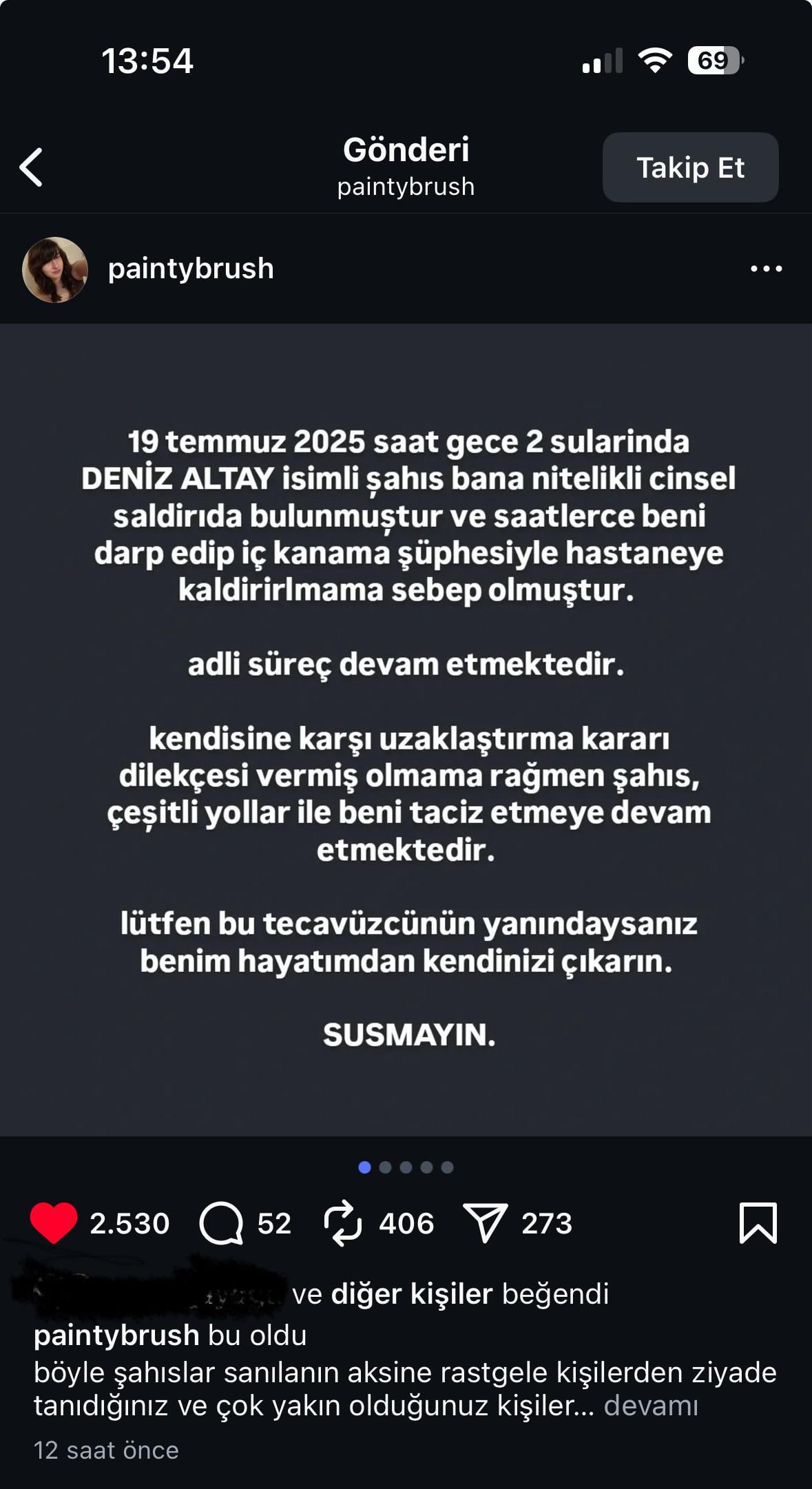
Task: Open the paintybrush username beside the avatar
Action: 191,269
